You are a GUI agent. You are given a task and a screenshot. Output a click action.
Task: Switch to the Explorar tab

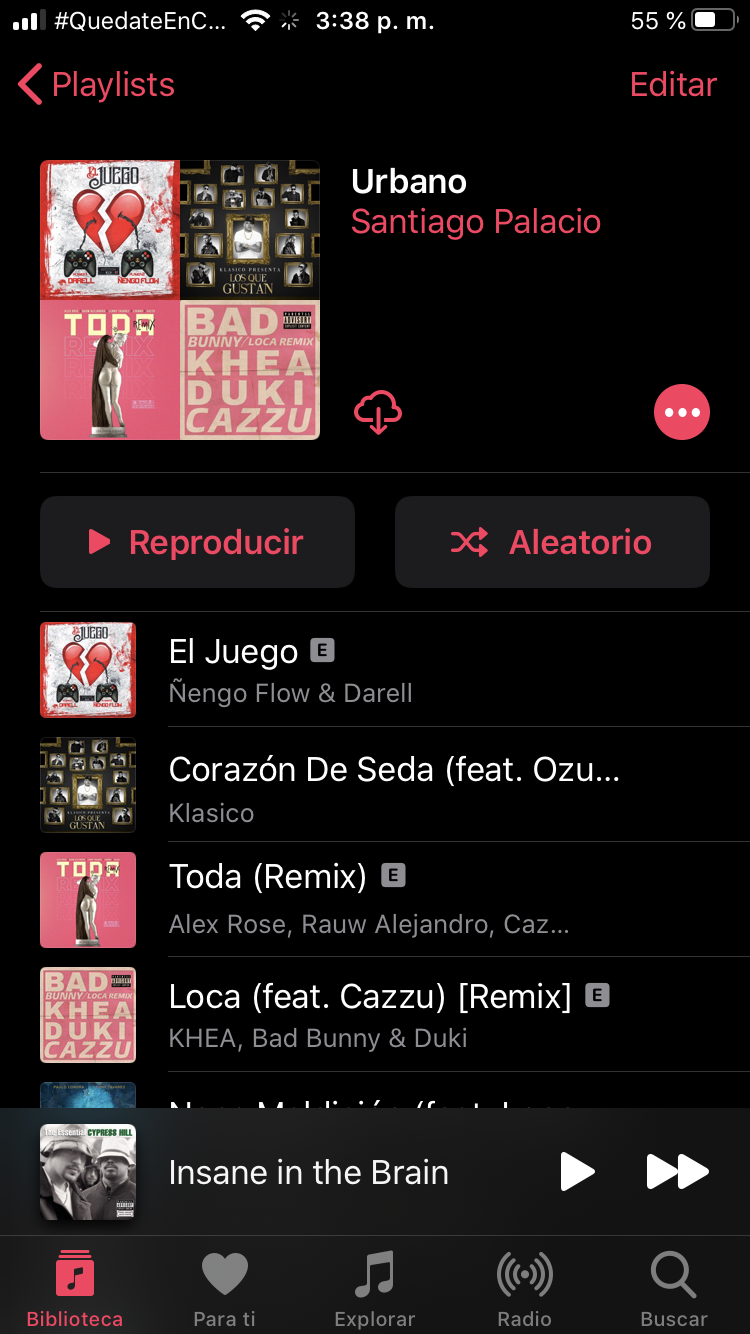point(375,1288)
